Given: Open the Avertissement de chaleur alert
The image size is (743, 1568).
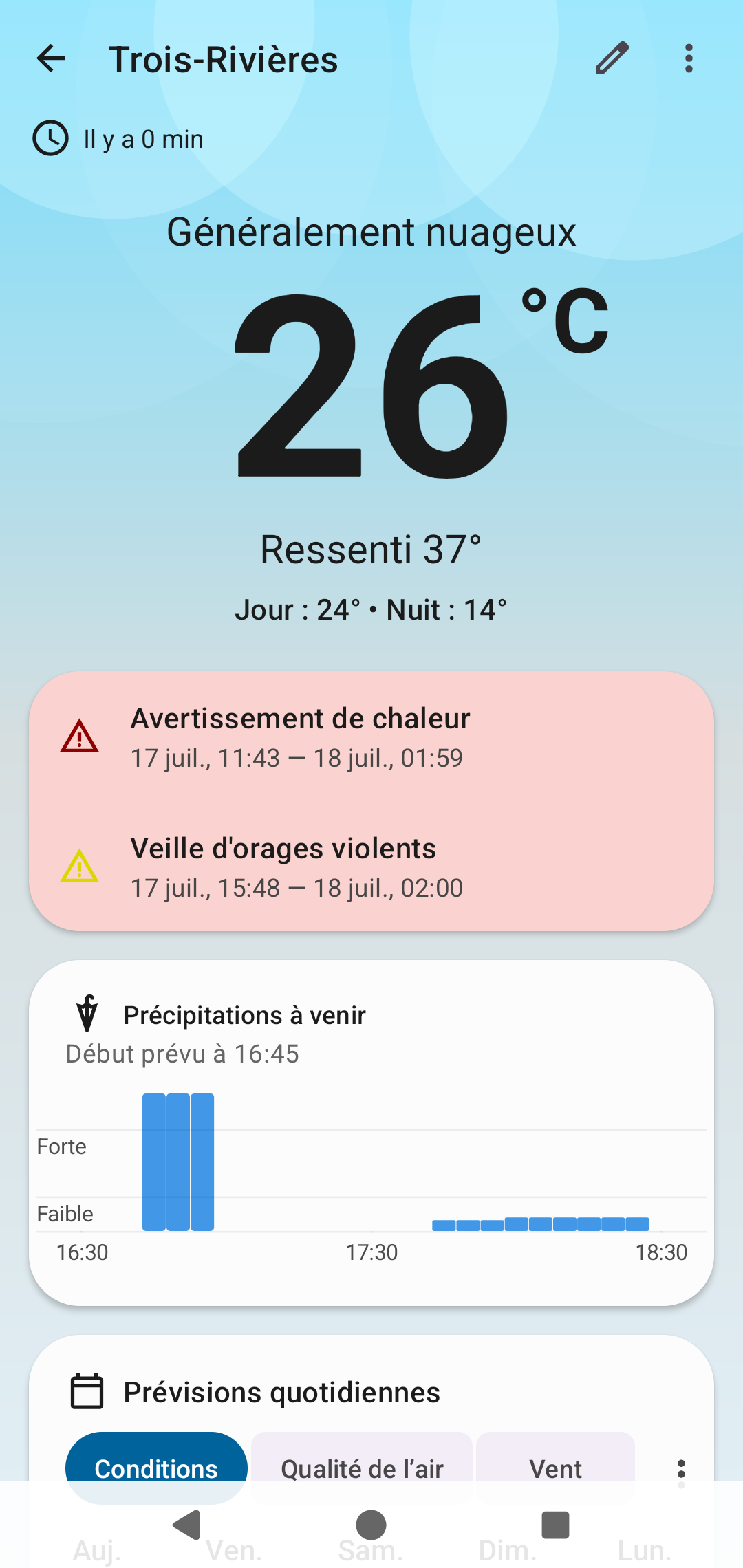Looking at the screenshot, I should (x=300, y=737).
